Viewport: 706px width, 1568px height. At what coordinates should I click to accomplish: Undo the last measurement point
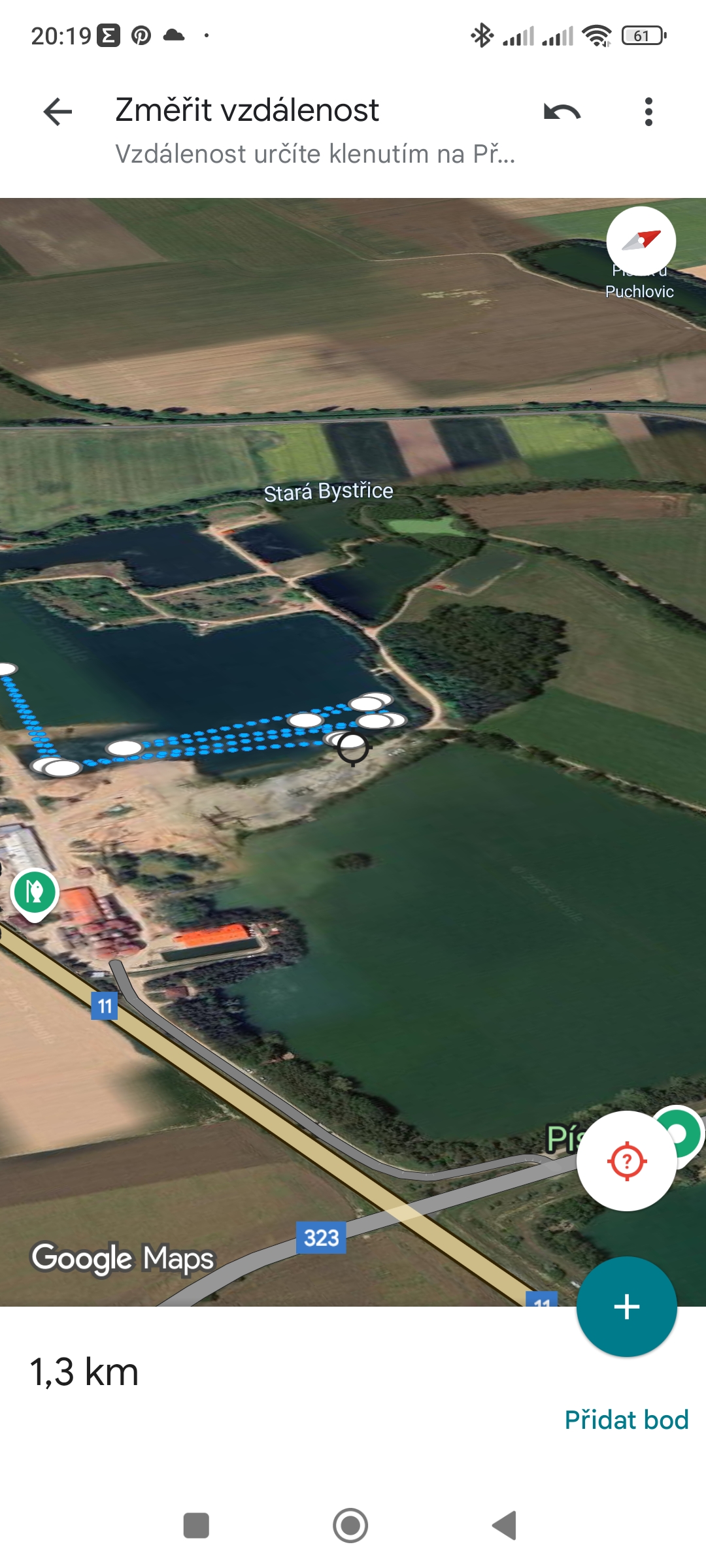[562, 112]
